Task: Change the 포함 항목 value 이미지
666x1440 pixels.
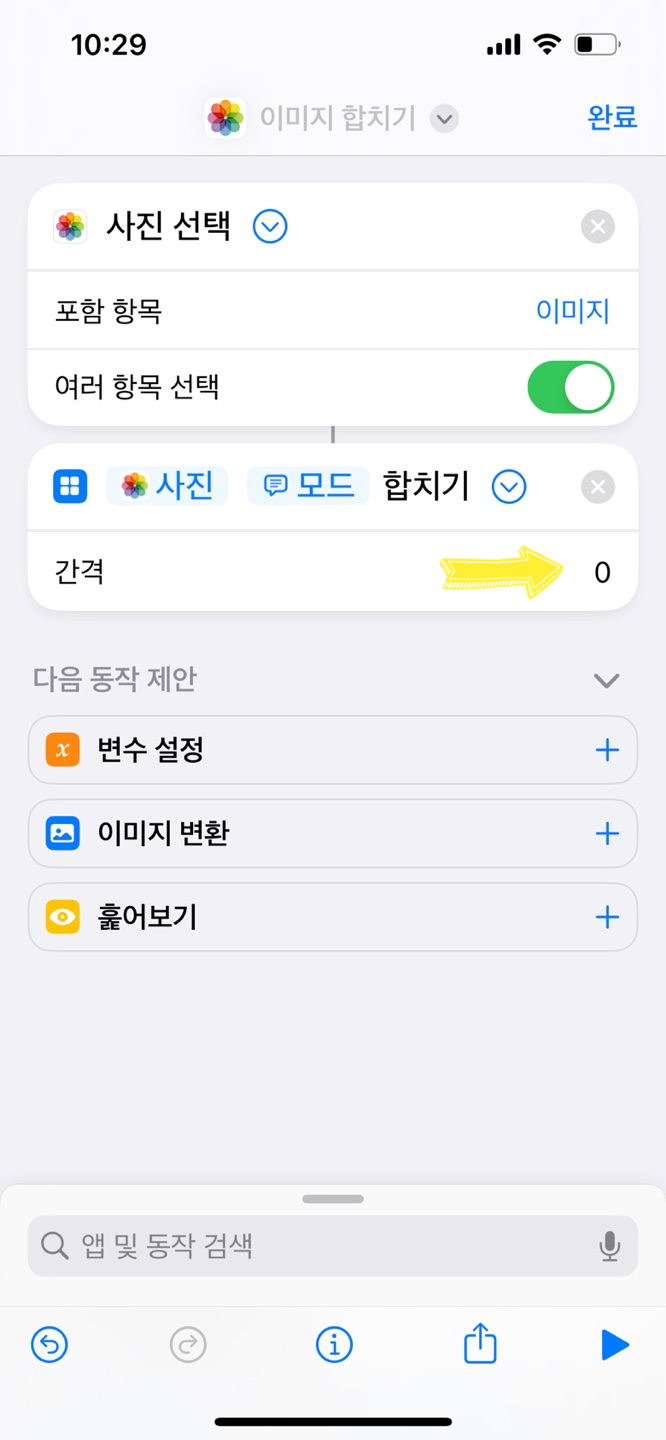Action: tap(572, 311)
